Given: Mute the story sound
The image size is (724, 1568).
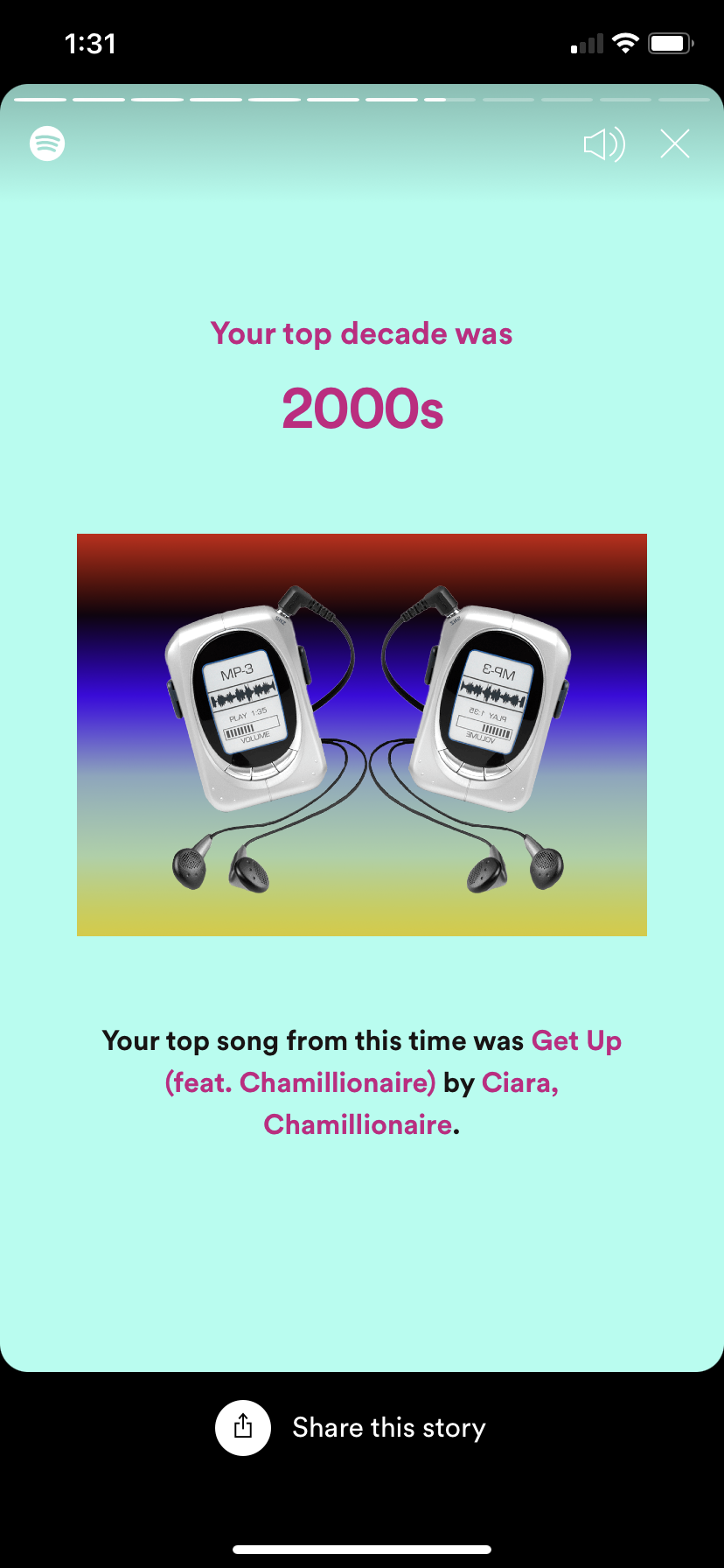Looking at the screenshot, I should tap(604, 144).
